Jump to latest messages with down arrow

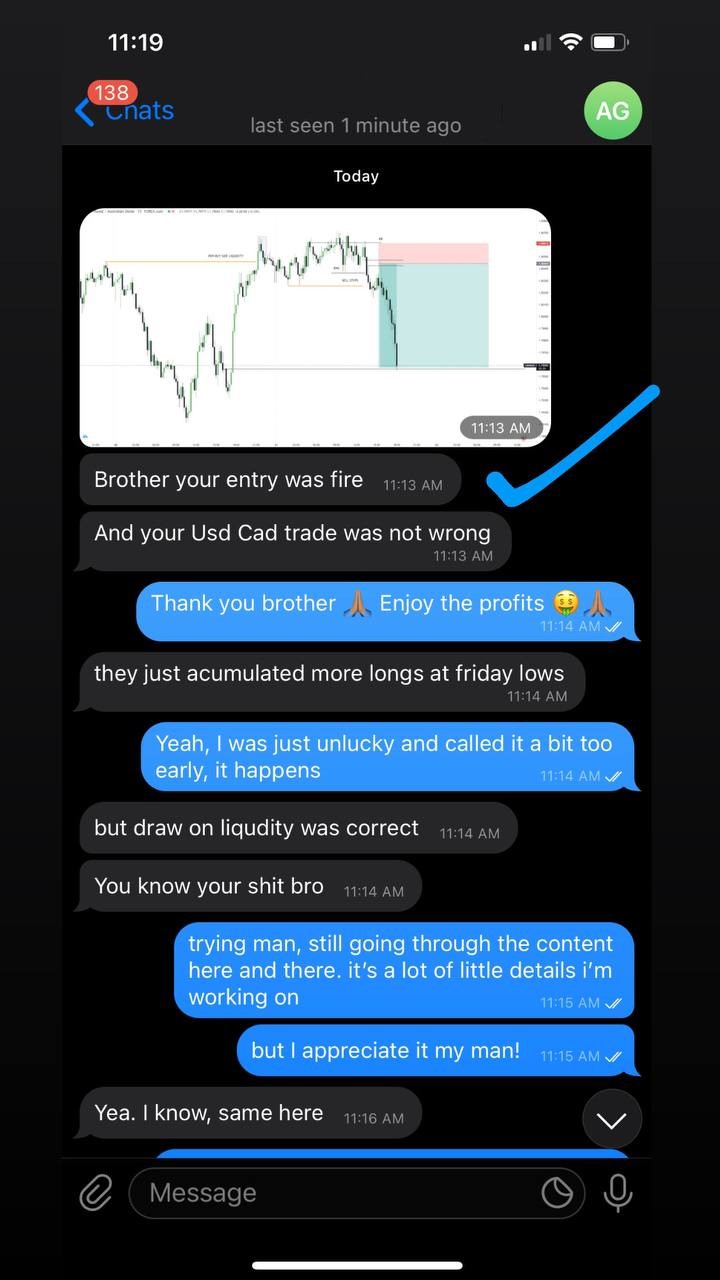tap(611, 1120)
